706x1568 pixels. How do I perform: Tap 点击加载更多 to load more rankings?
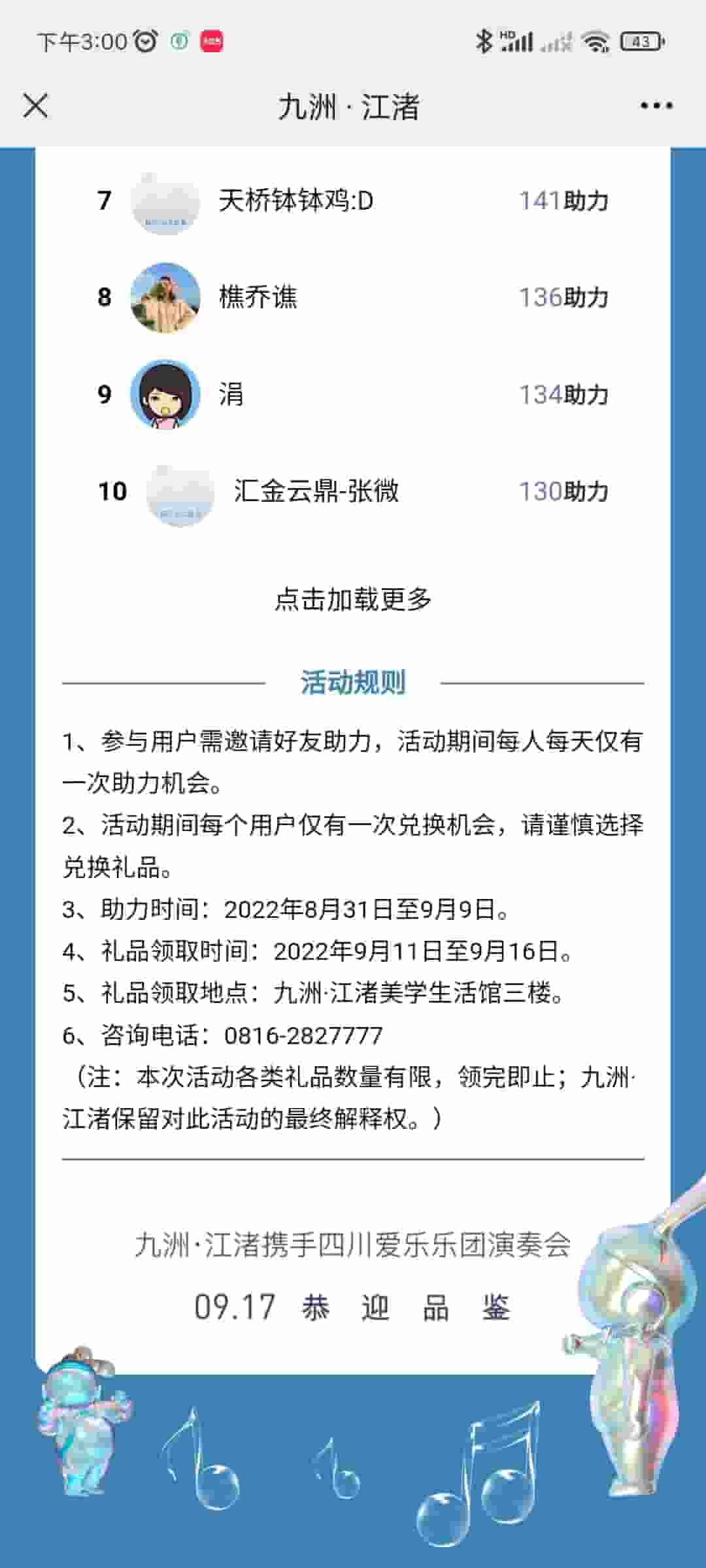(353, 599)
